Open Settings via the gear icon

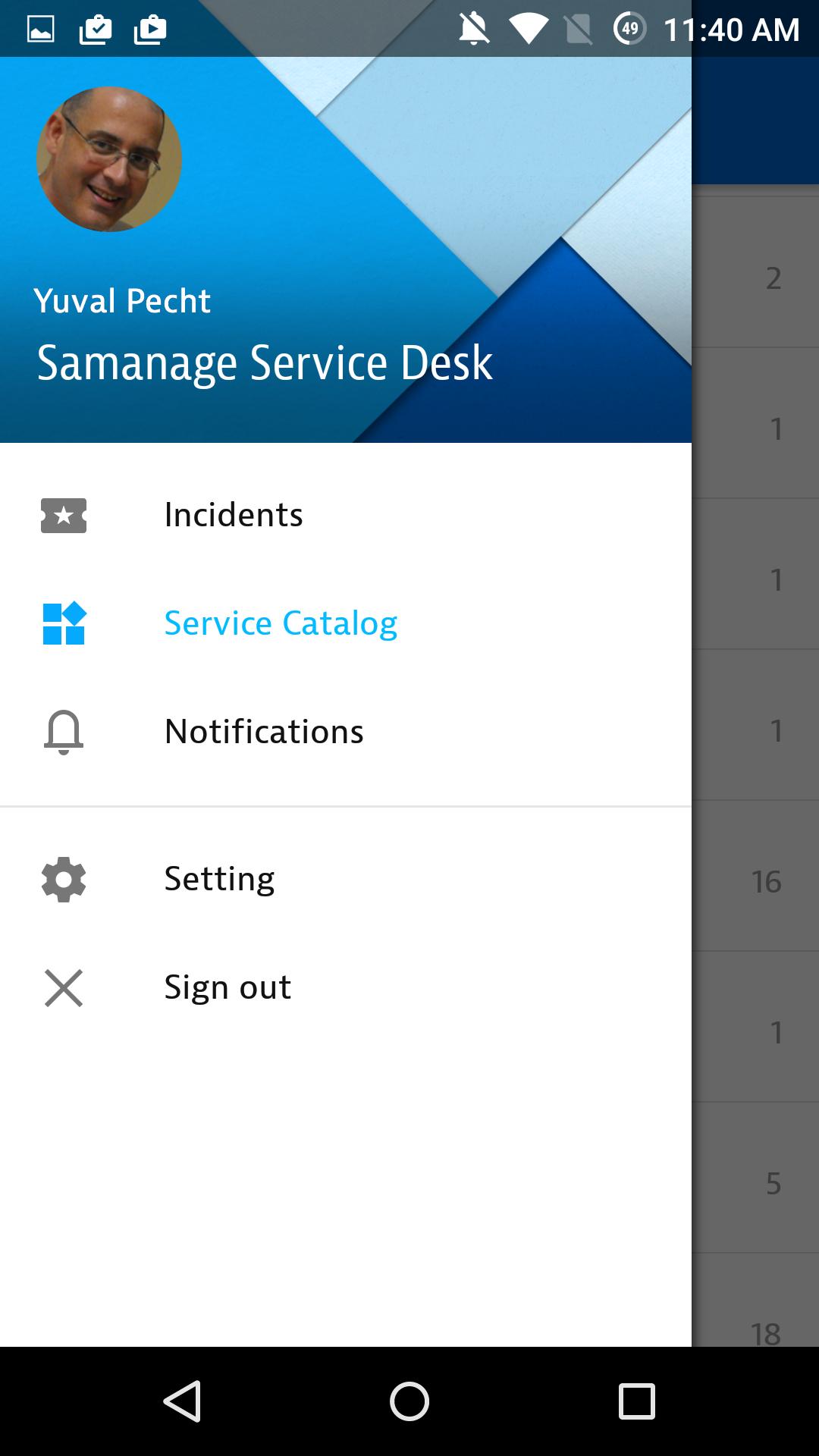coord(64,878)
